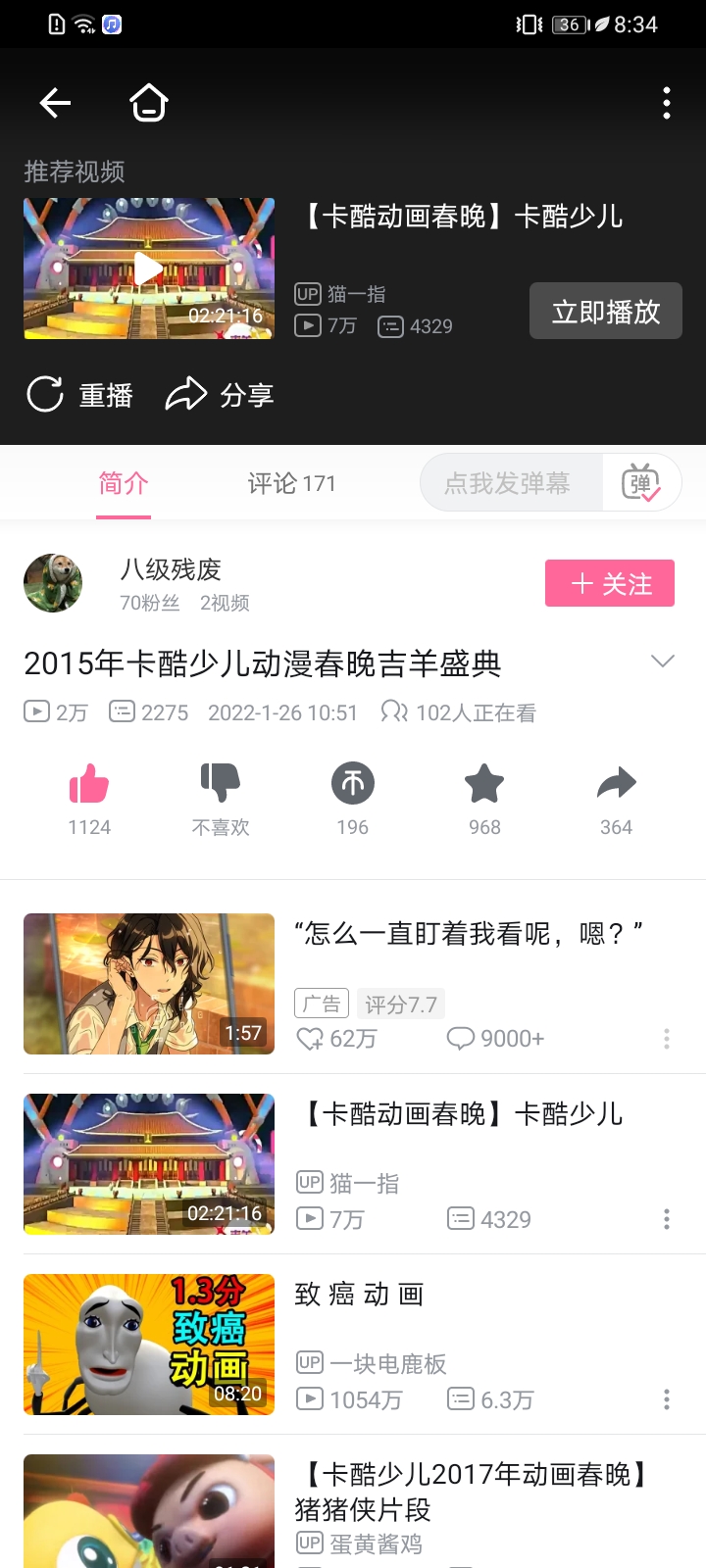Tap 分享 below the recommended video
The width and height of the screenshot is (706, 1568).
pyautogui.click(x=220, y=394)
